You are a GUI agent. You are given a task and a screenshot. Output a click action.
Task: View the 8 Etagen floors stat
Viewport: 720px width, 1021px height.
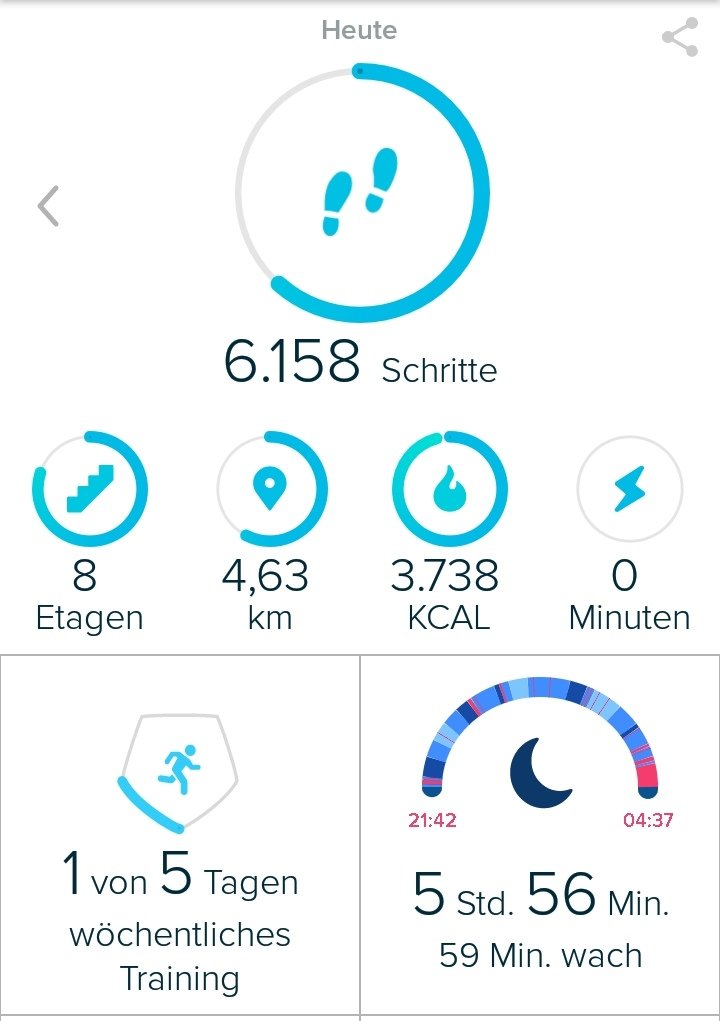89,490
